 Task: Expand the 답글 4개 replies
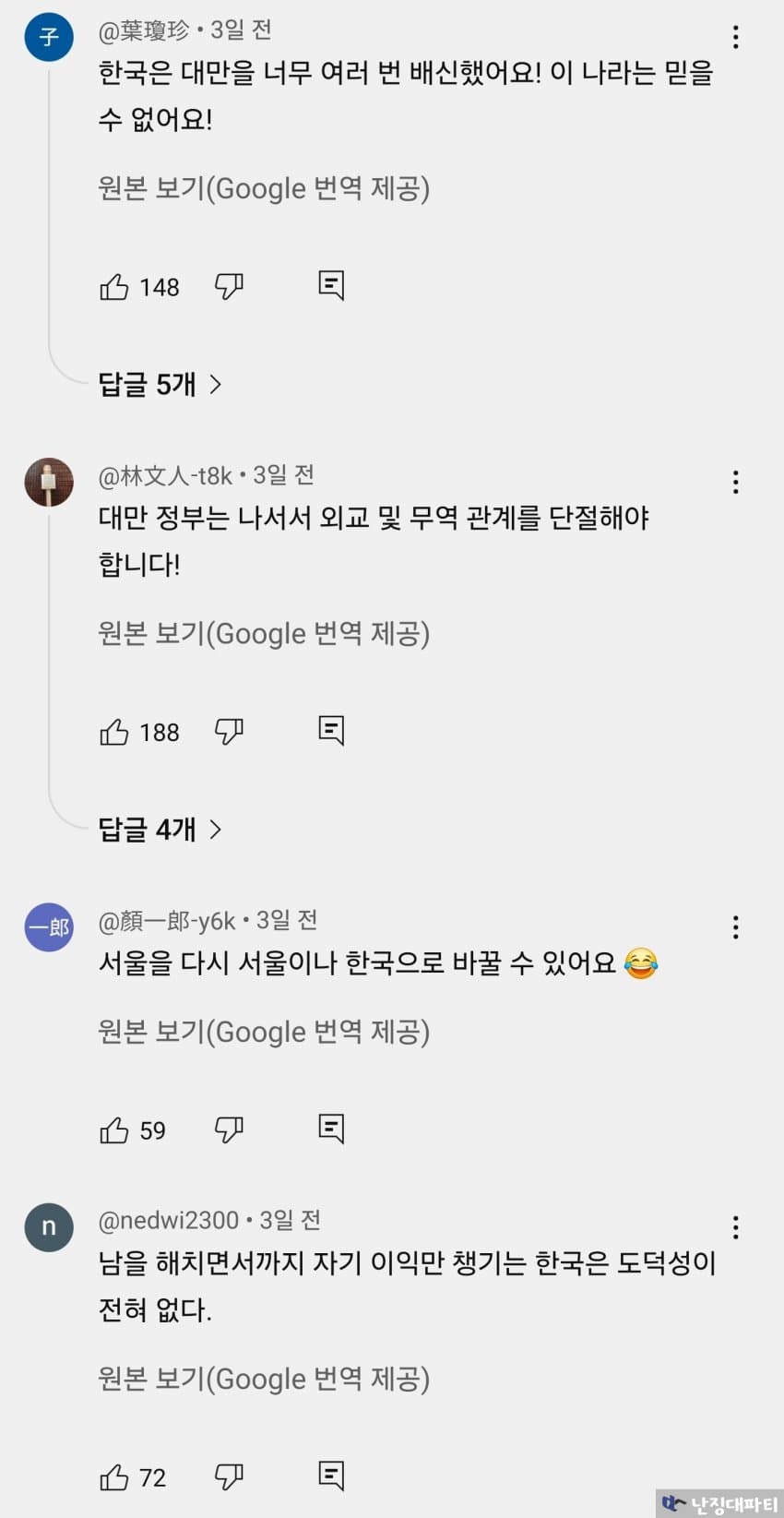[x=160, y=830]
